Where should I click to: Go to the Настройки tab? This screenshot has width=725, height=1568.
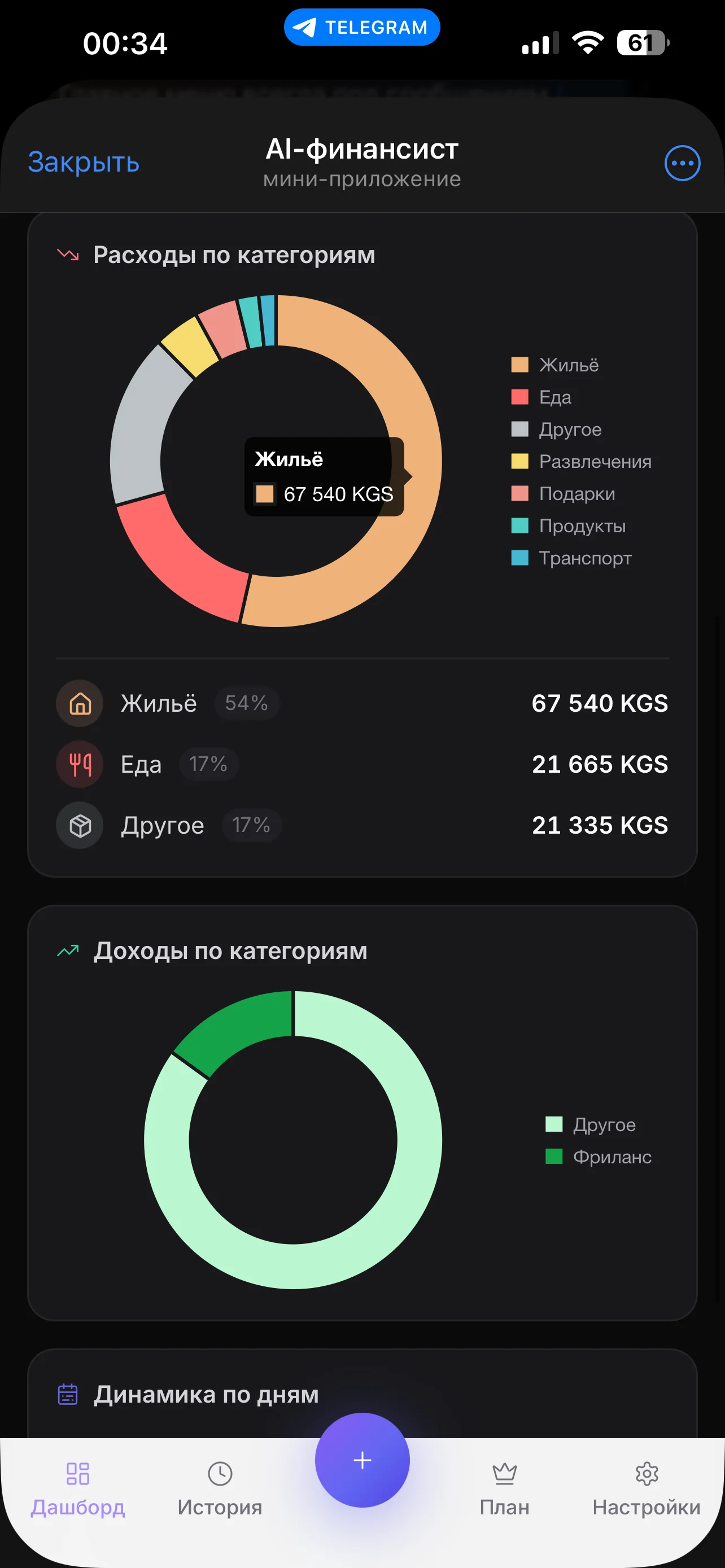point(647,1489)
